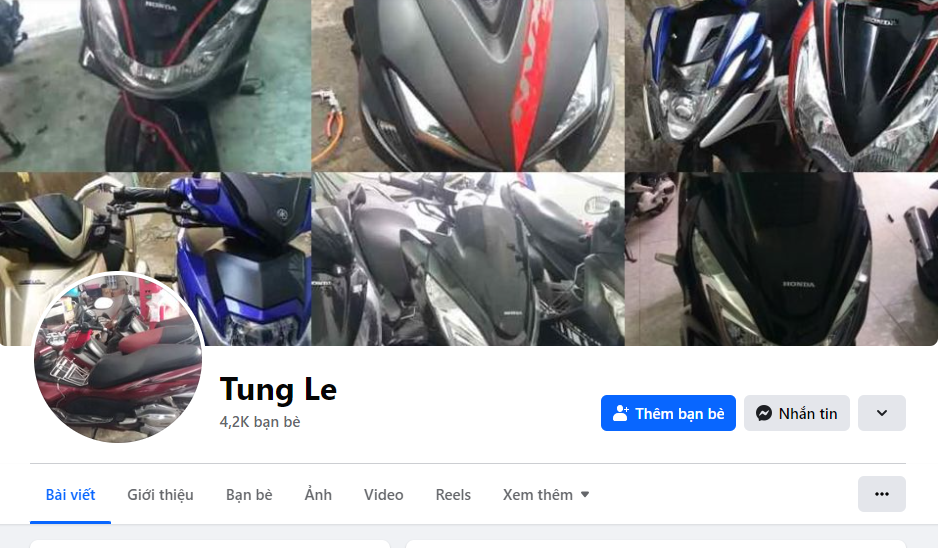Select the Ảnh tab
The width and height of the screenshot is (938, 548).
coord(318,494)
